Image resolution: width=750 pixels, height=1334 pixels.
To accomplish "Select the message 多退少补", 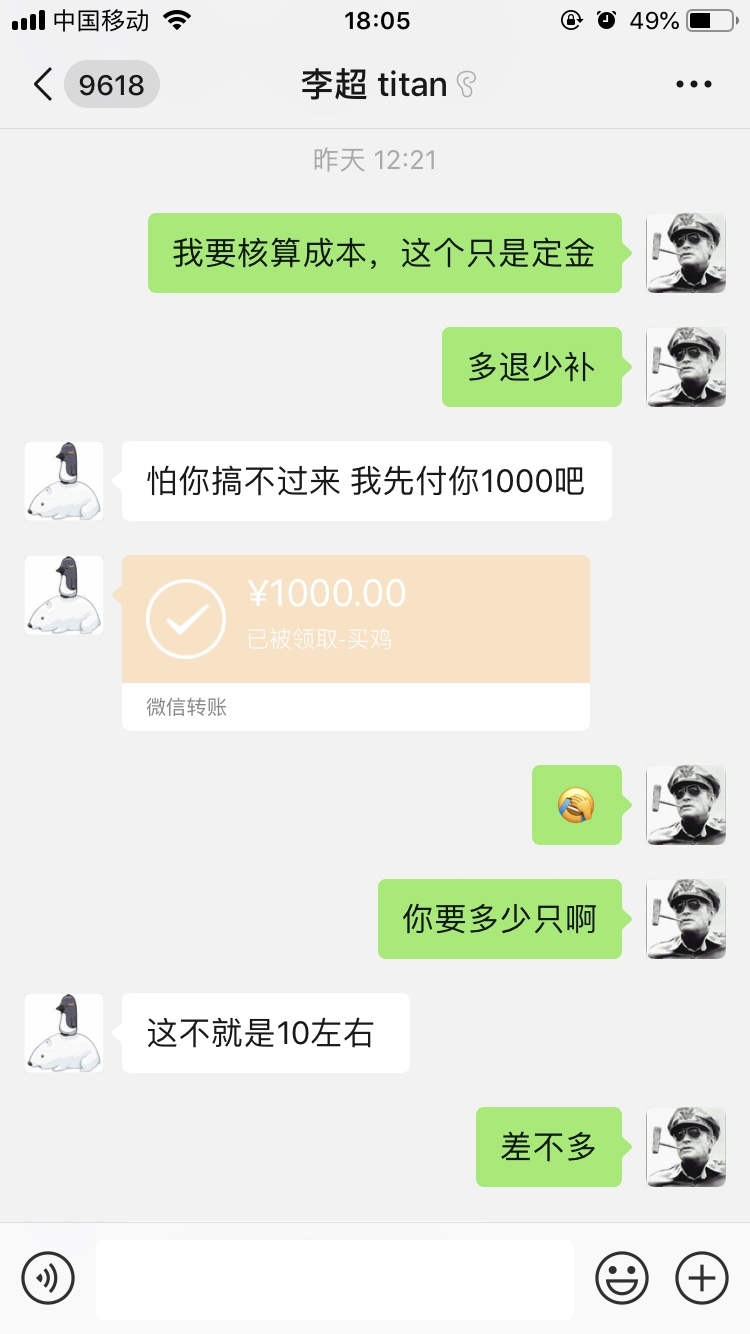I will (x=531, y=367).
